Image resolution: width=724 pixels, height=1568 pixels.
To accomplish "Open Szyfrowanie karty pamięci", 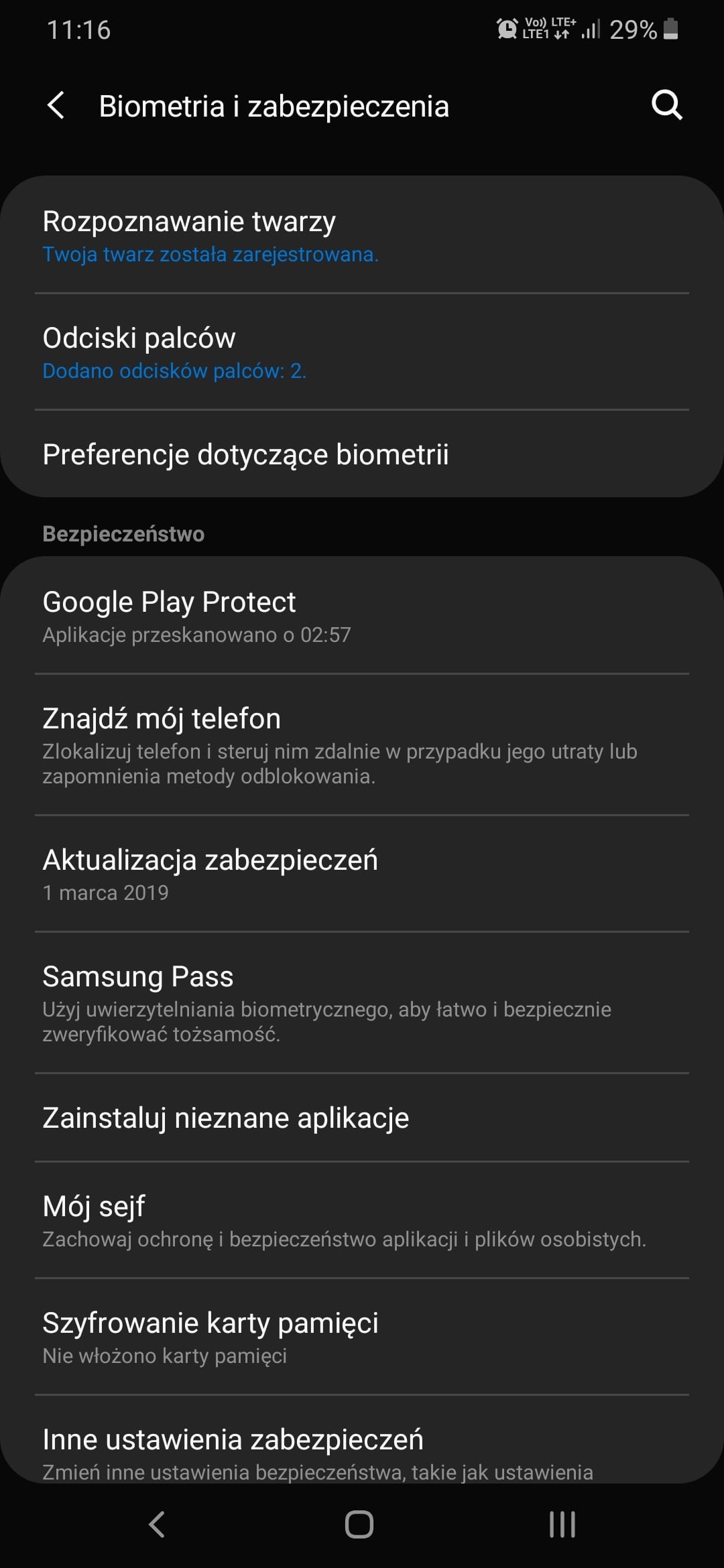I will [x=362, y=1337].
